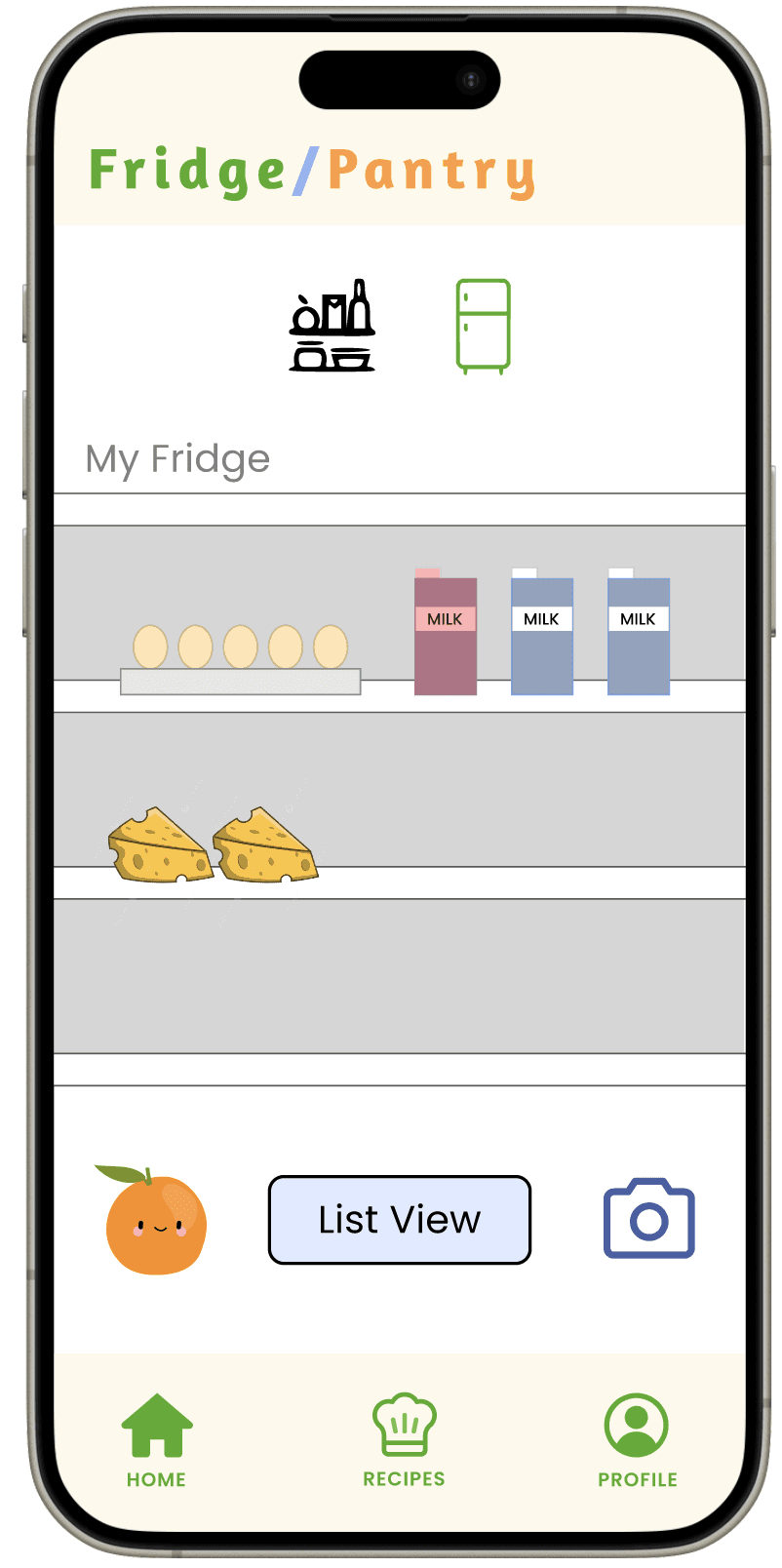Open the camera to scan items

[649, 1218]
